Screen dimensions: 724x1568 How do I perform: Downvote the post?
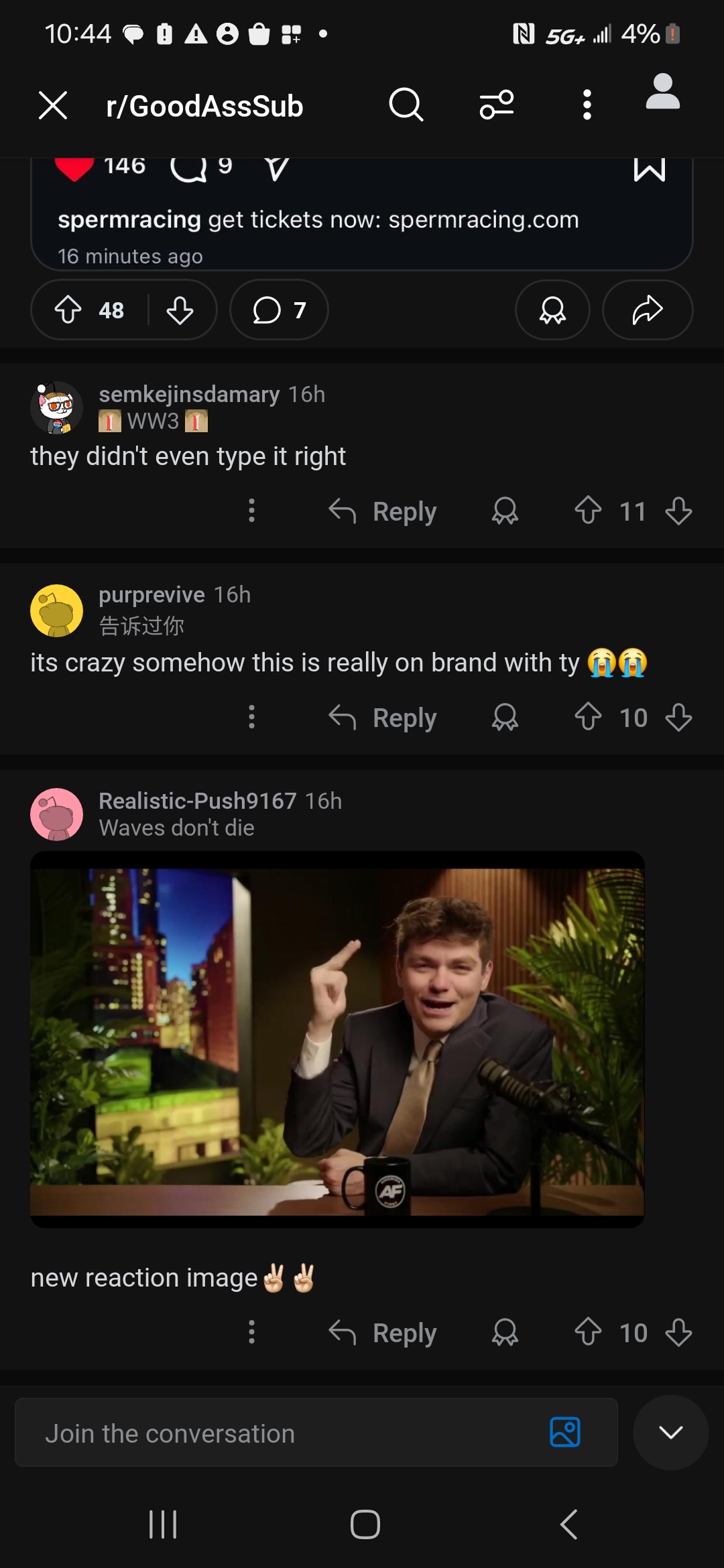tap(180, 310)
